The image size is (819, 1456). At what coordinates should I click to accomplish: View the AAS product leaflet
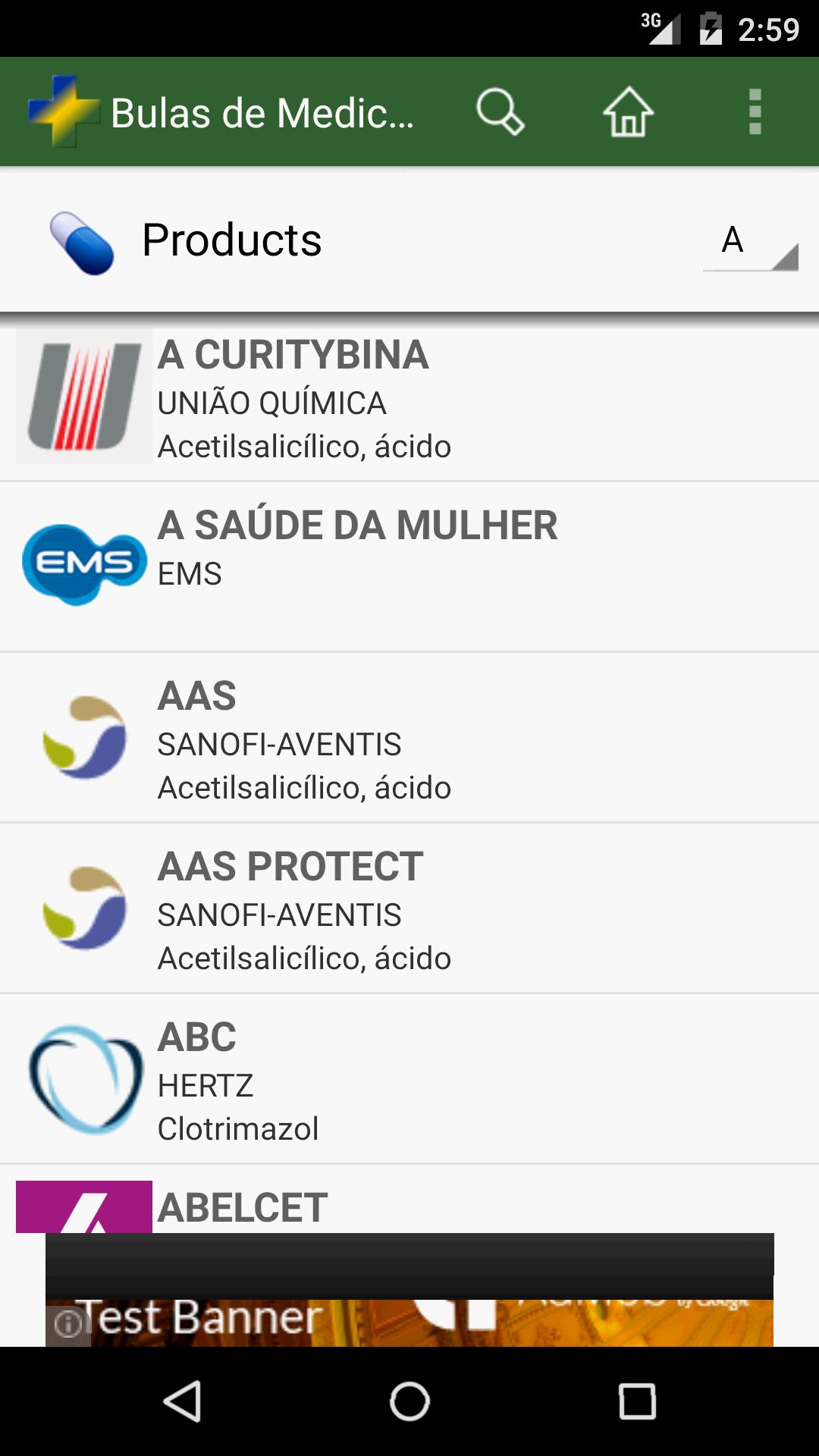[409, 738]
